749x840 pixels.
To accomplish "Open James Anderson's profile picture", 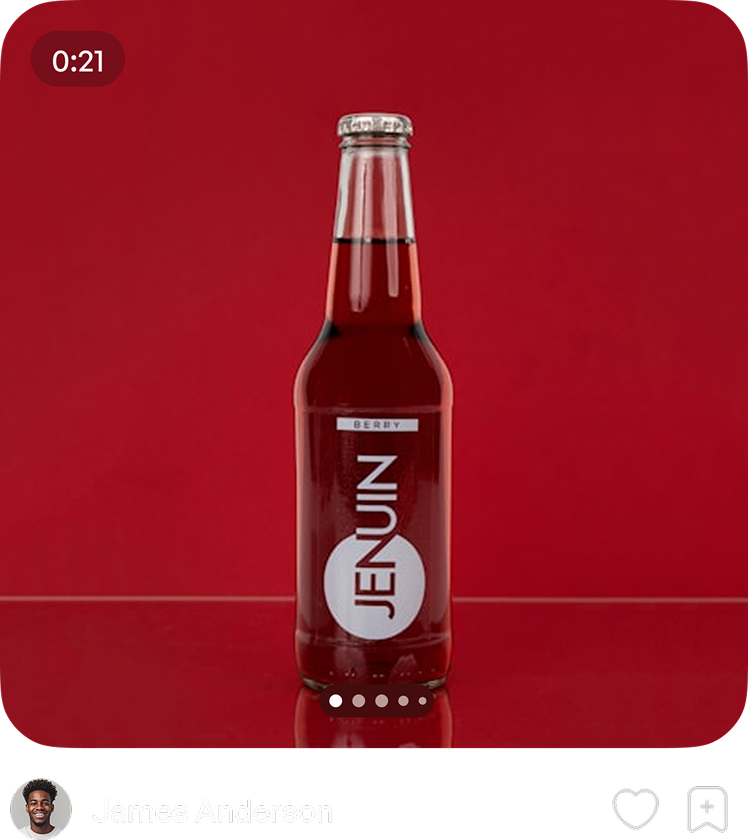I will point(41,809).
